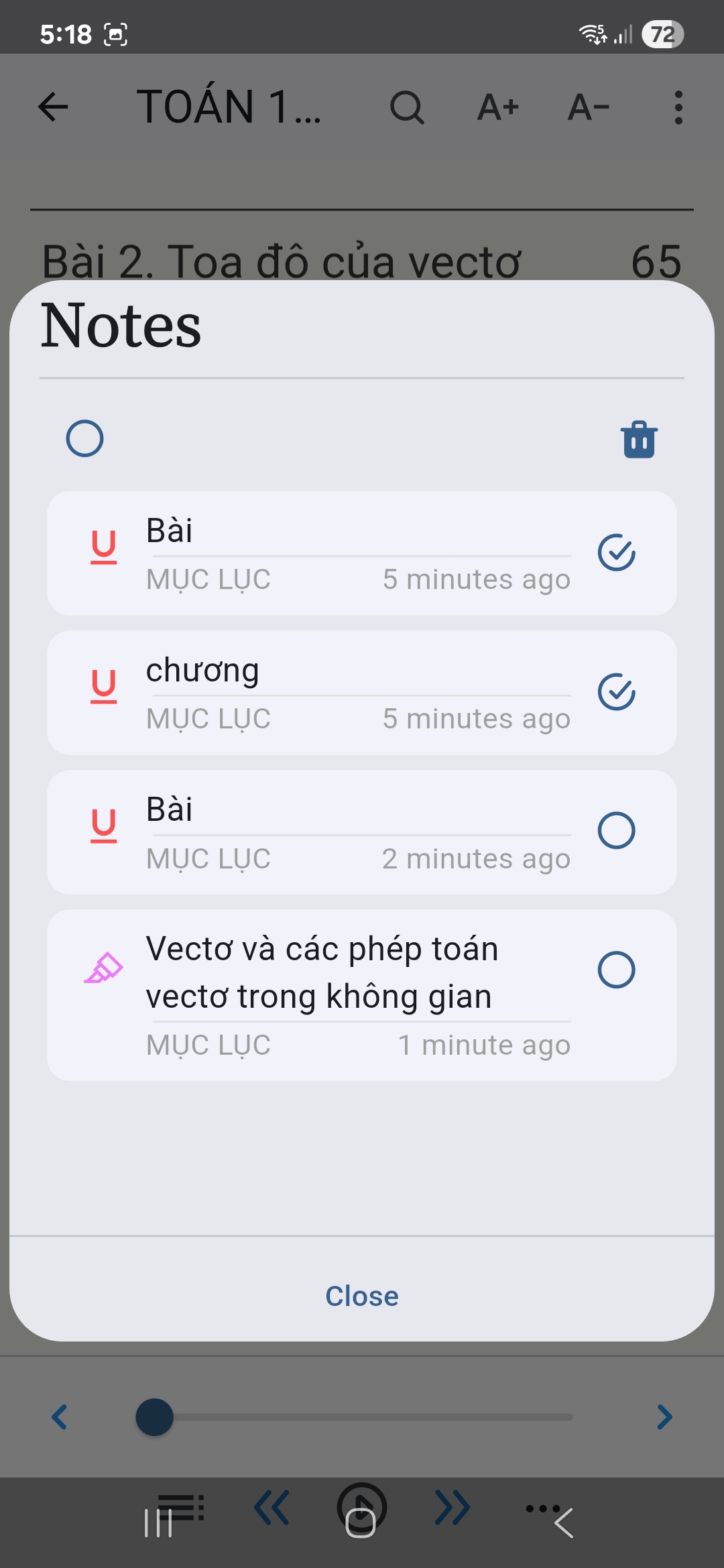Close the Notes dialog
The width and height of the screenshot is (724, 1568).
point(362,1296)
